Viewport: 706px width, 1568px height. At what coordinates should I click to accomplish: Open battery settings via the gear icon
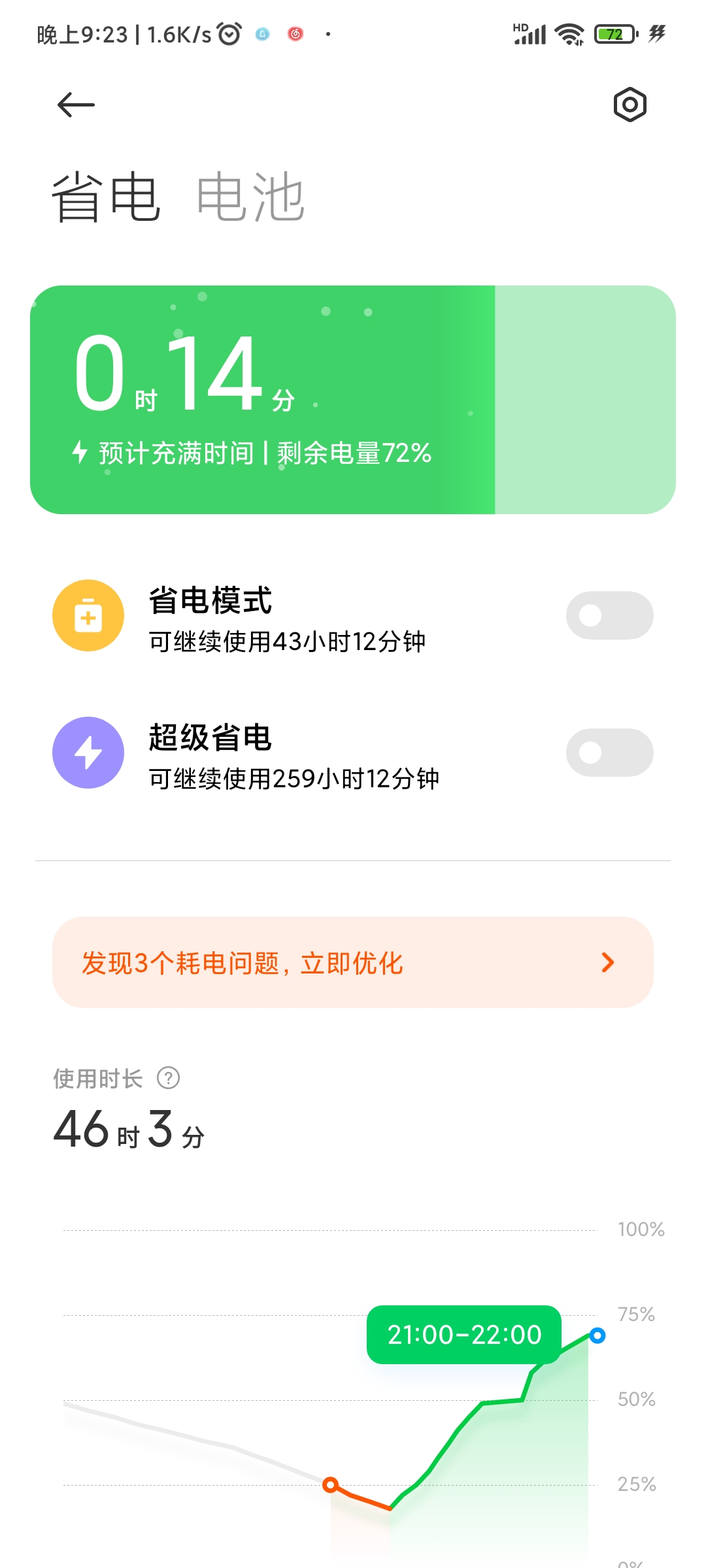pyautogui.click(x=630, y=105)
